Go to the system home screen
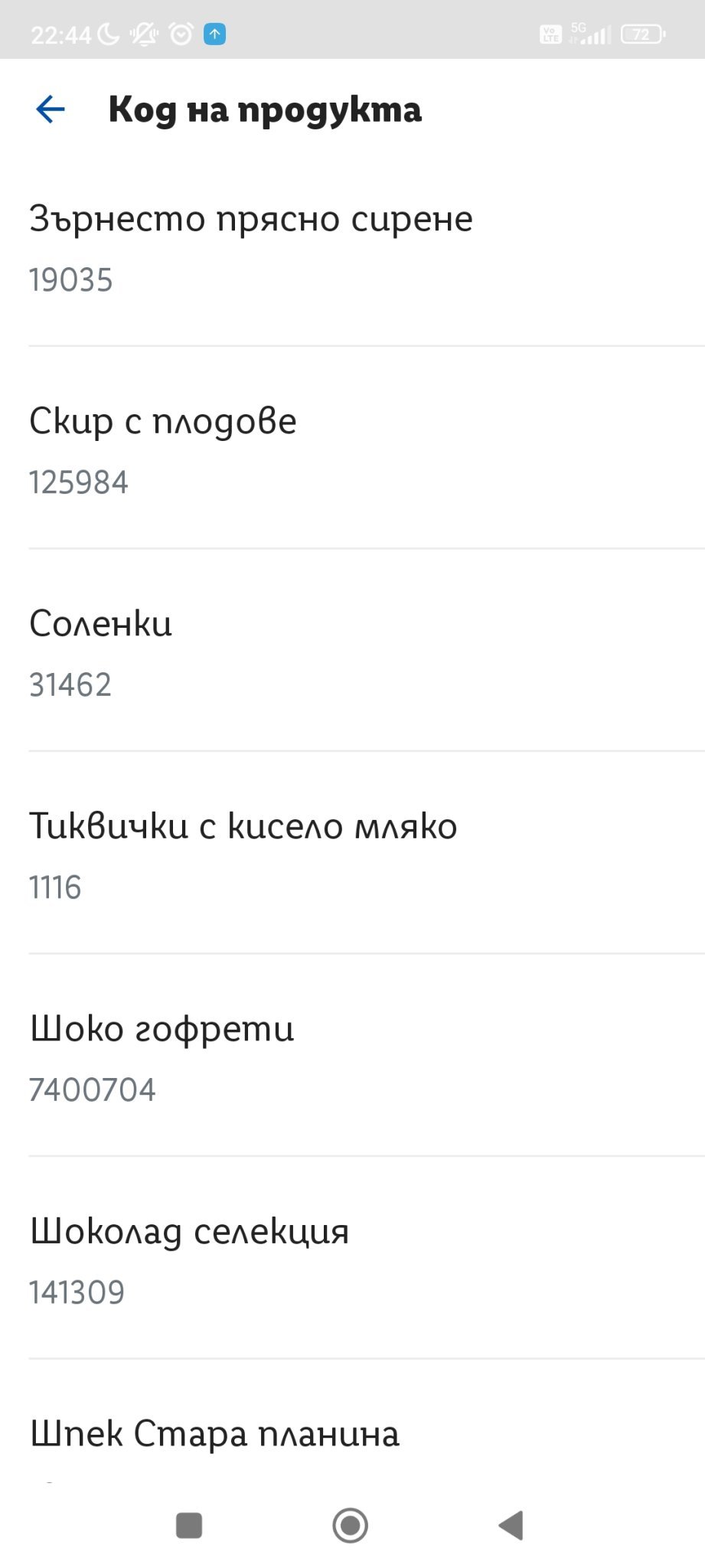This screenshot has width=705, height=1568. coord(351,1525)
